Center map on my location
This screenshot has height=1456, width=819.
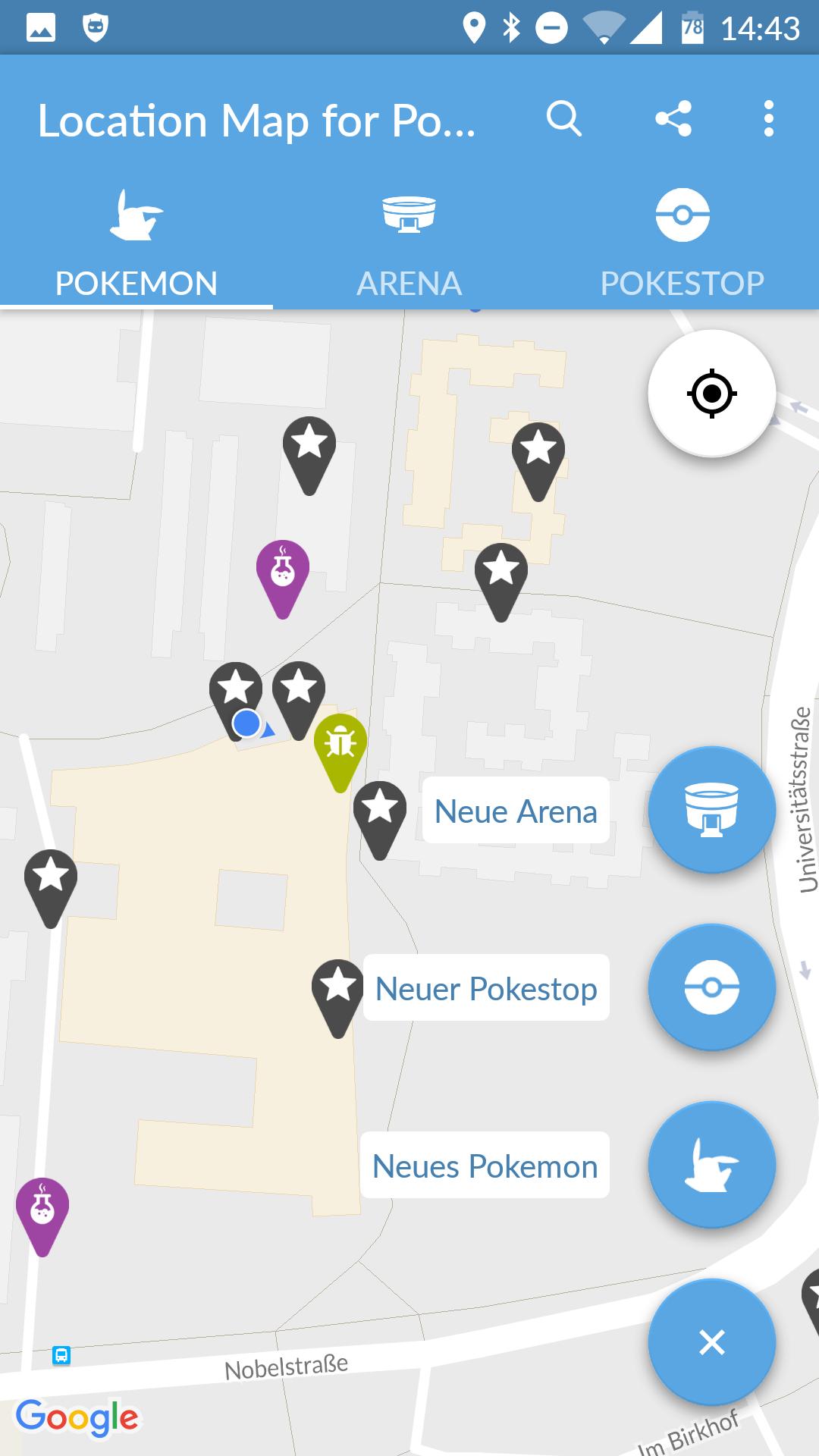click(711, 393)
